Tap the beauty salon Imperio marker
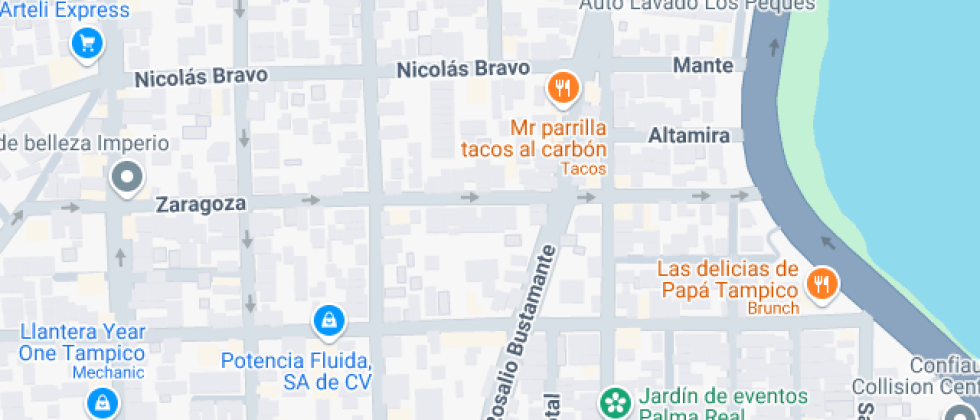The image size is (980, 420). (128, 179)
